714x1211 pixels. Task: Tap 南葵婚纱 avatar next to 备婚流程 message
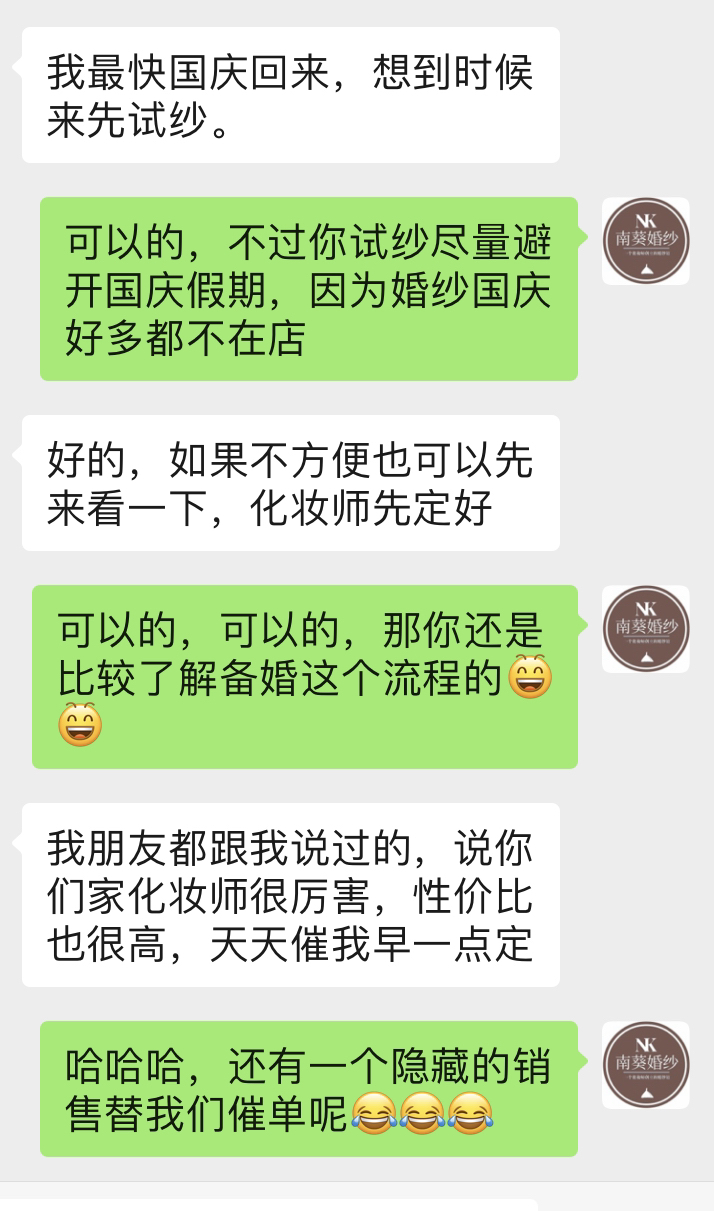click(x=646, y=629)
